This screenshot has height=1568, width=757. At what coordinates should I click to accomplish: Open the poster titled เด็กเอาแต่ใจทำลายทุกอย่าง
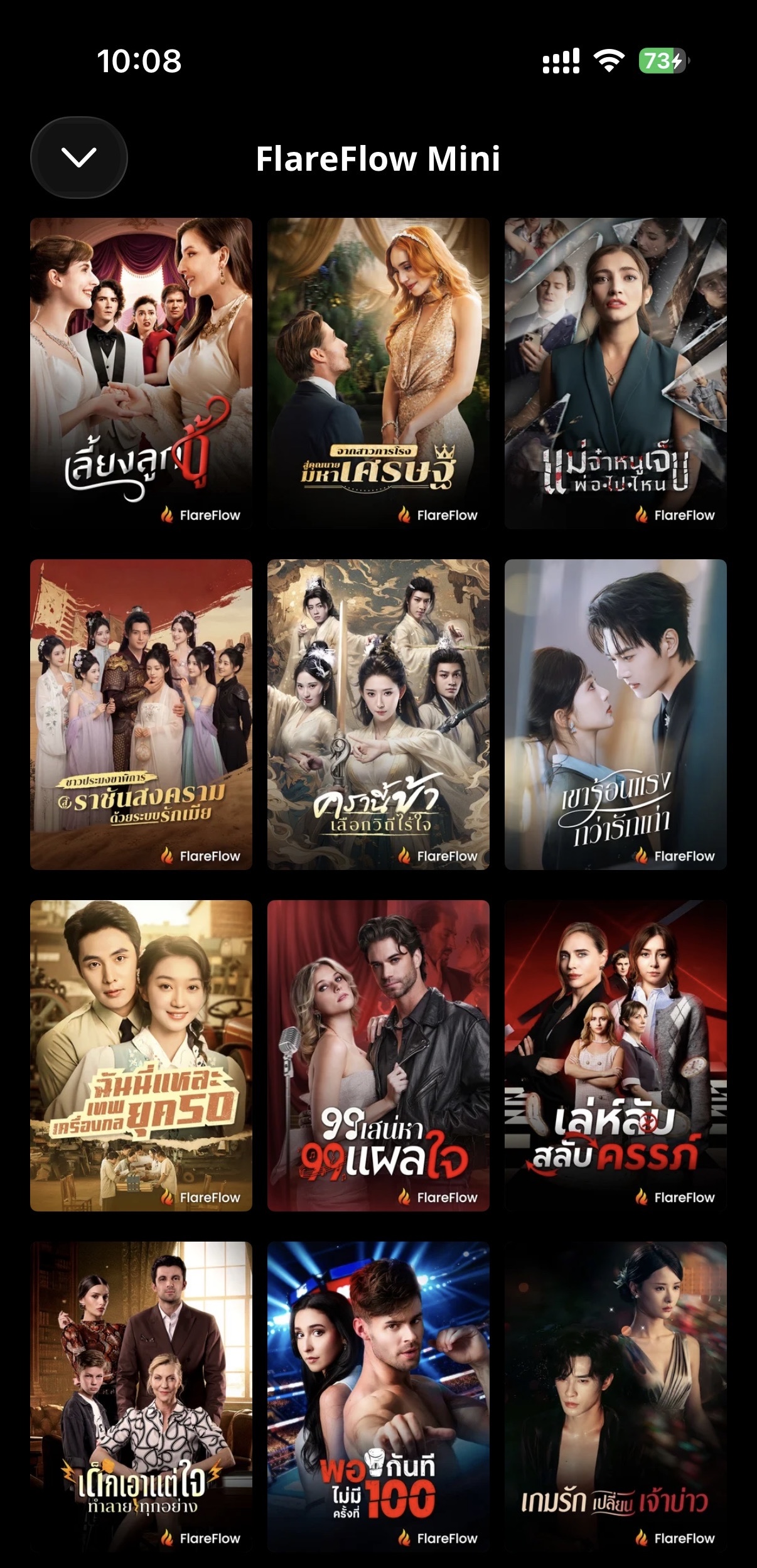pyautogui.click(x=141, y=1397)
